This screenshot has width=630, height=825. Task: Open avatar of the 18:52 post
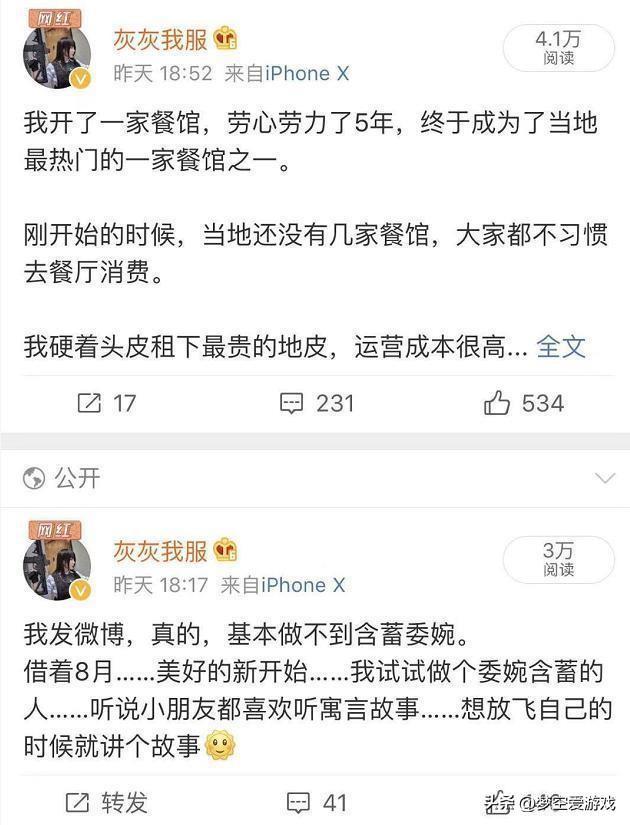coord(57,56)
